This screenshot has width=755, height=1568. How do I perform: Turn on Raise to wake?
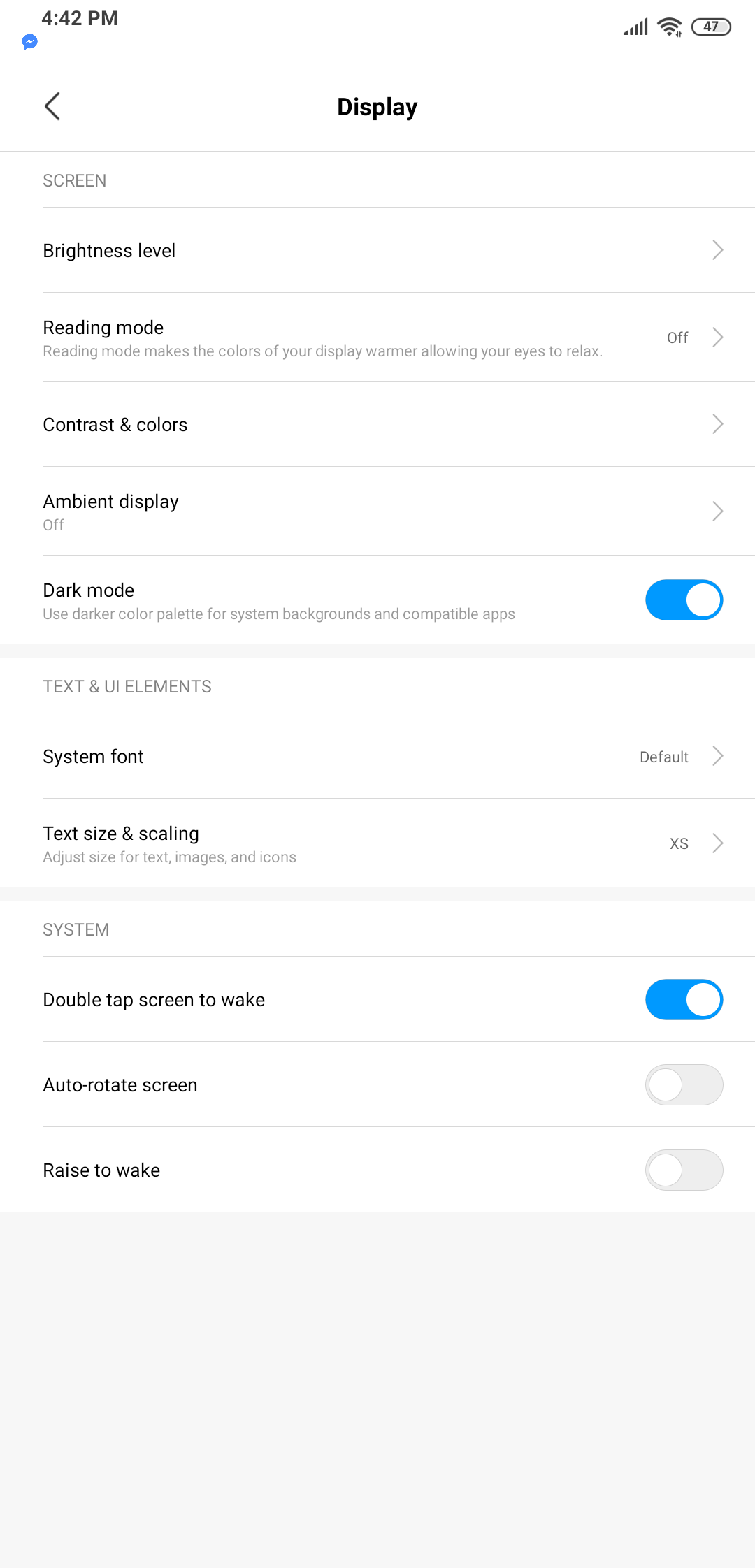click(x=684, y=1170)
